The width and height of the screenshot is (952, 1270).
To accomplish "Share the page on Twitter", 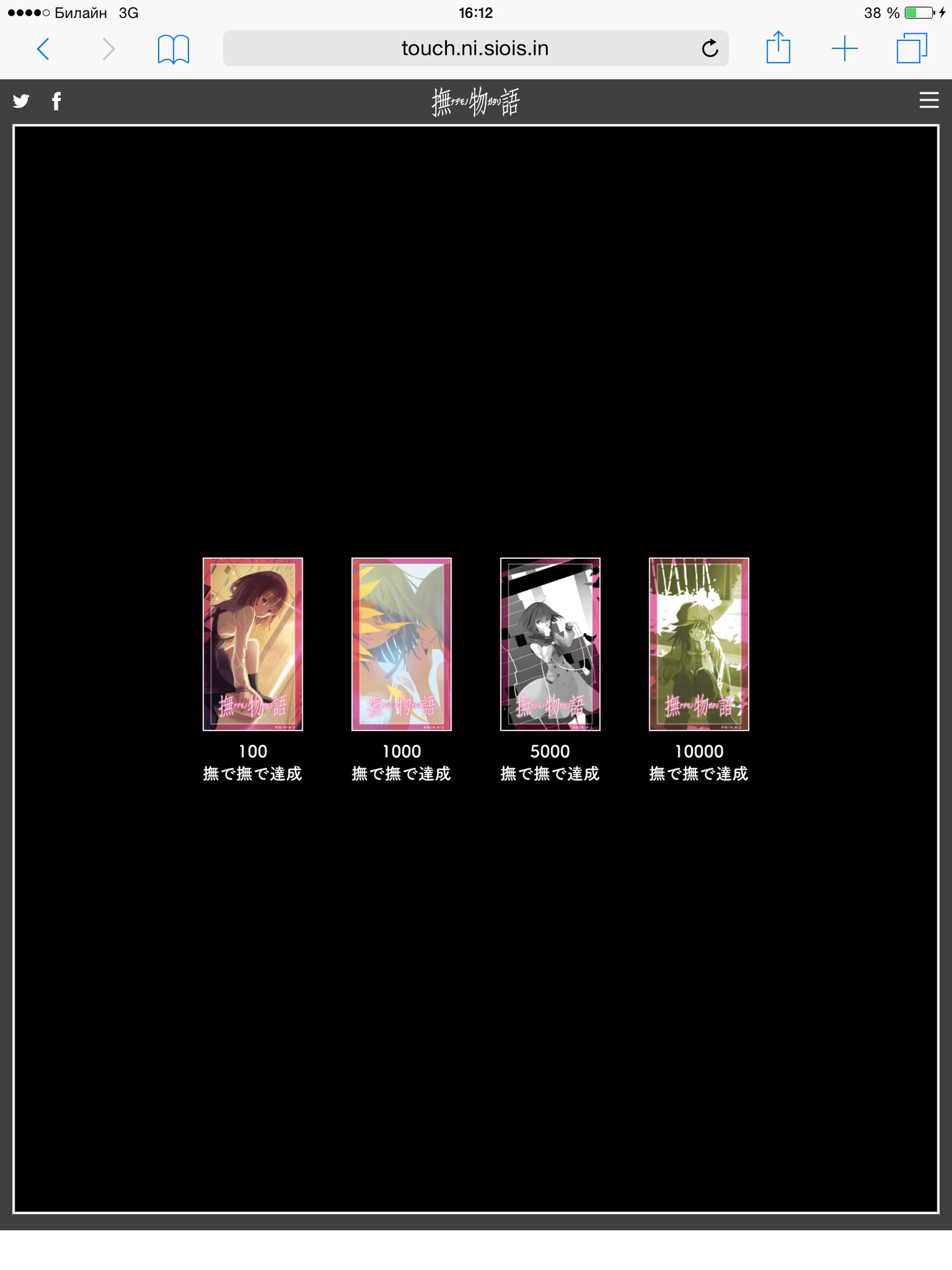I will click(x=21, y=101).
